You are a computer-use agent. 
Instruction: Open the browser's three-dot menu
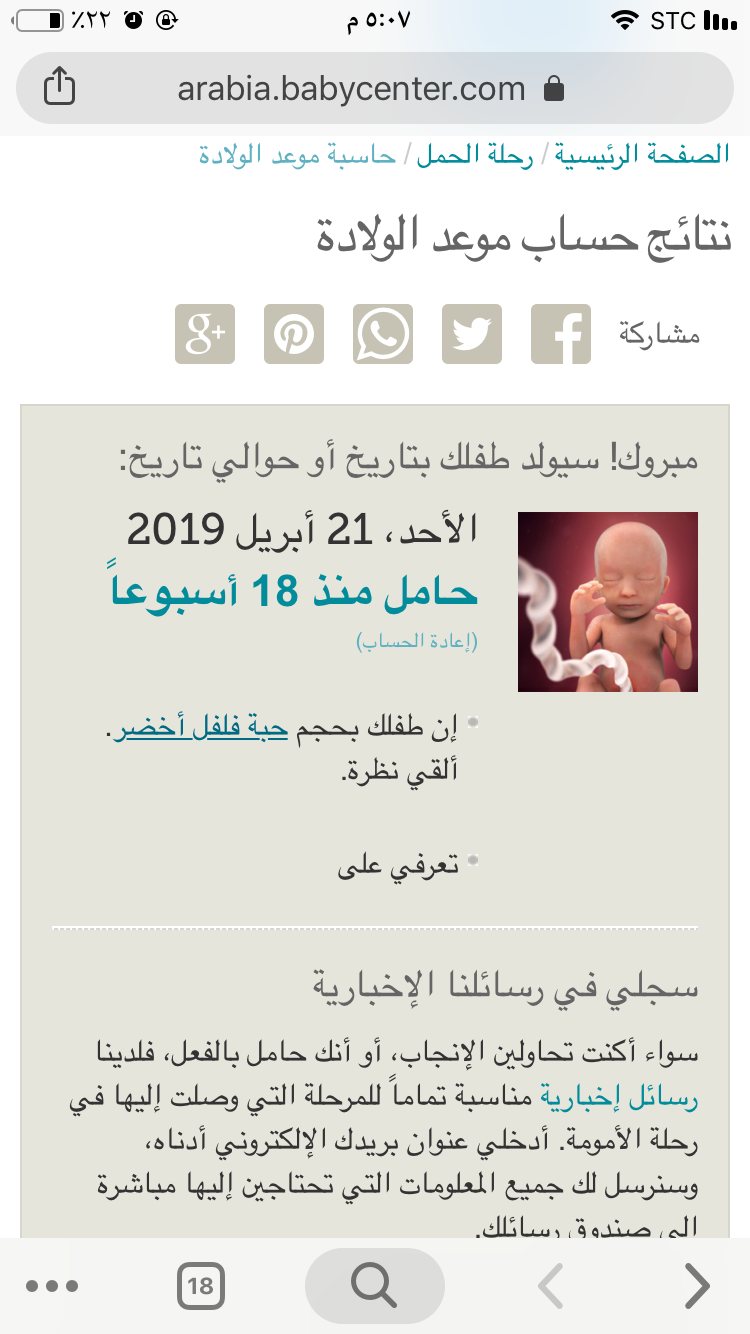coord(52,1286)
